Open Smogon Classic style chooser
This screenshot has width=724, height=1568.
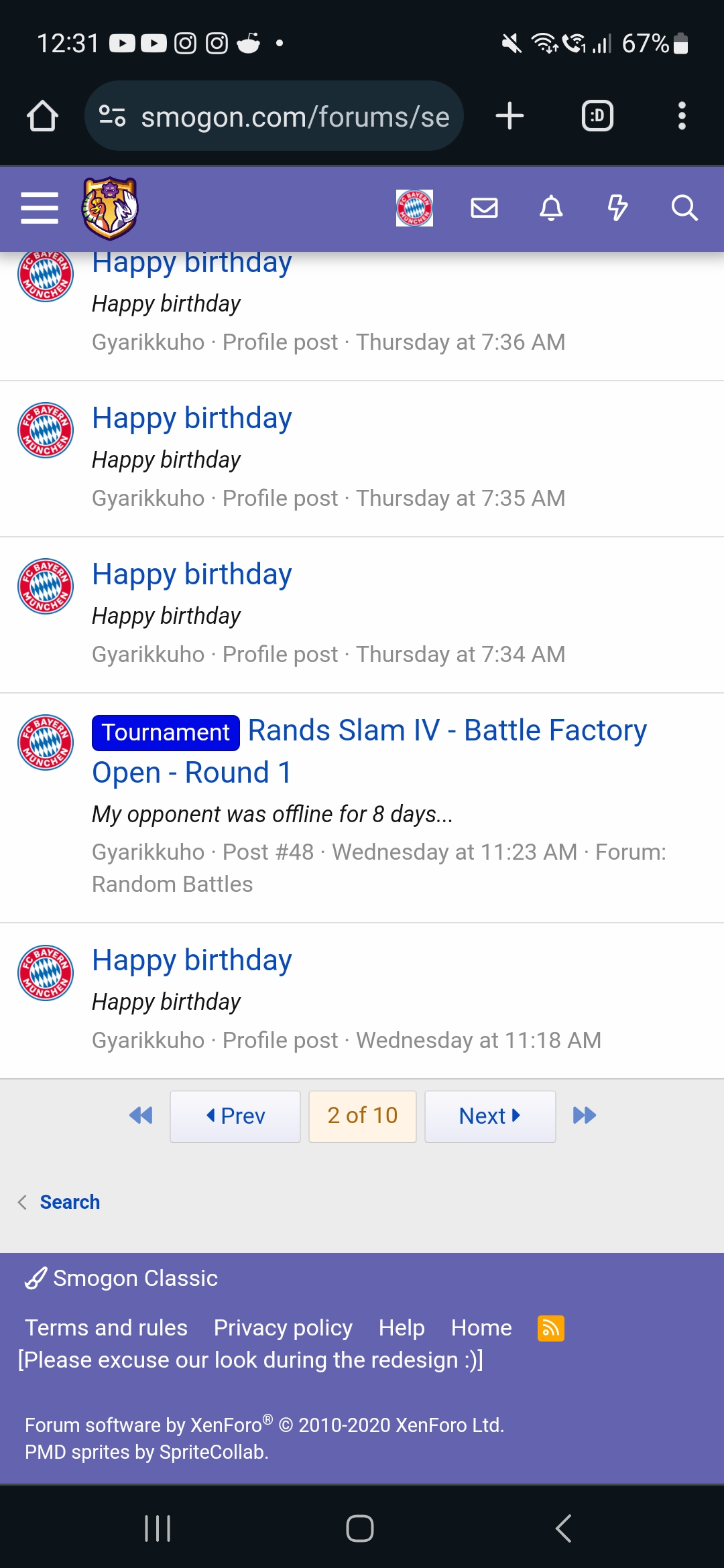coord(121,1279)
